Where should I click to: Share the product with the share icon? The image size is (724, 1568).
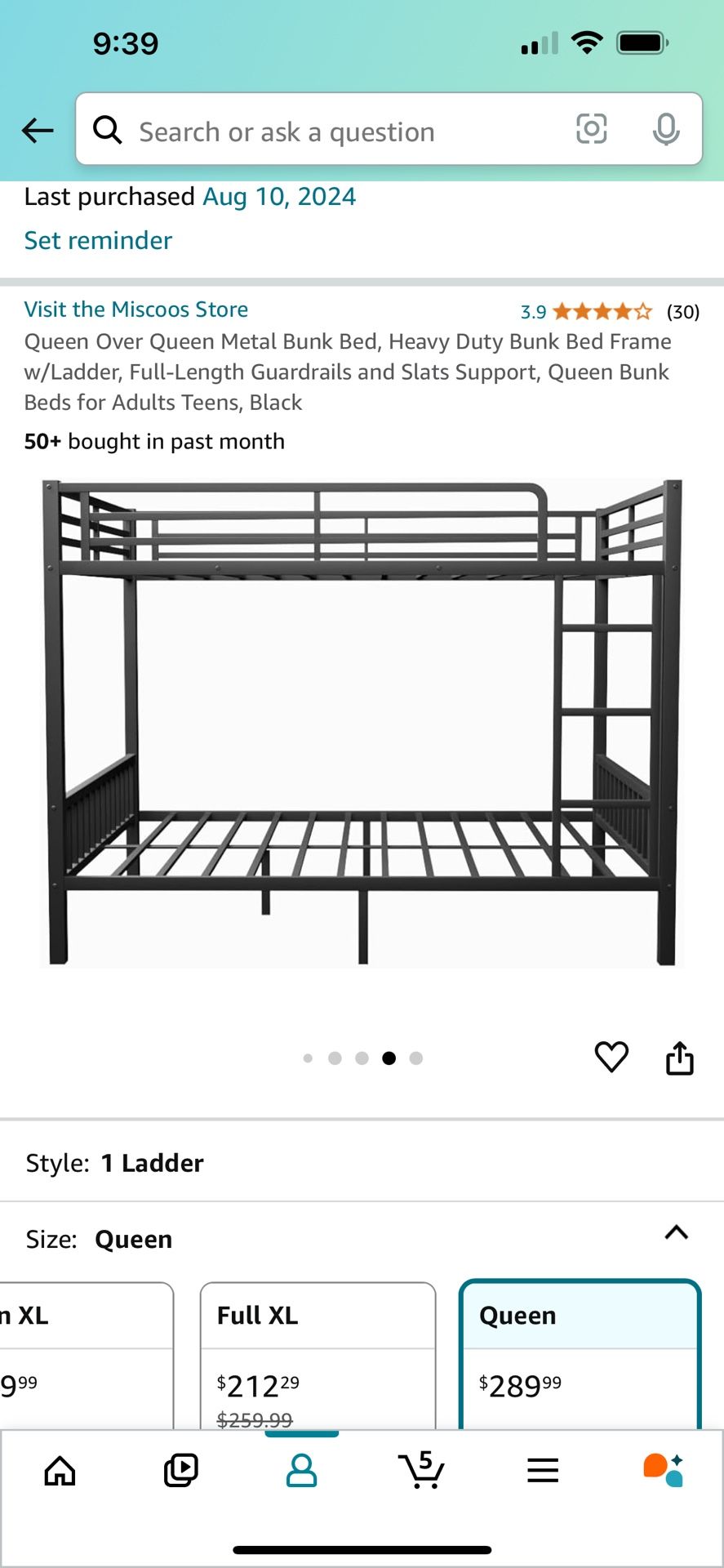tap(679, 1056)
